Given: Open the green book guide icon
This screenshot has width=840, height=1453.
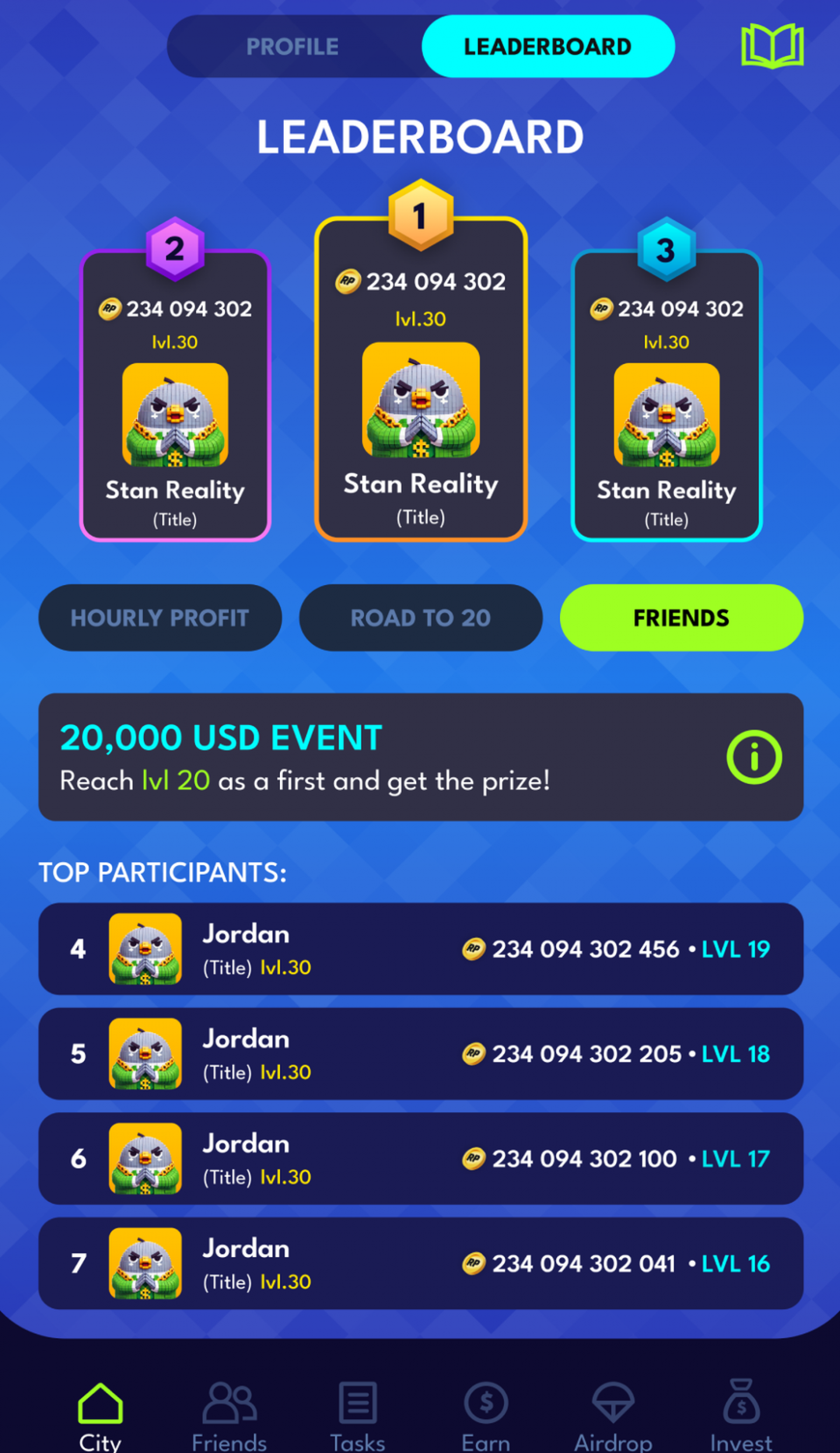Looking at the screenshot, I should point(772,46).
